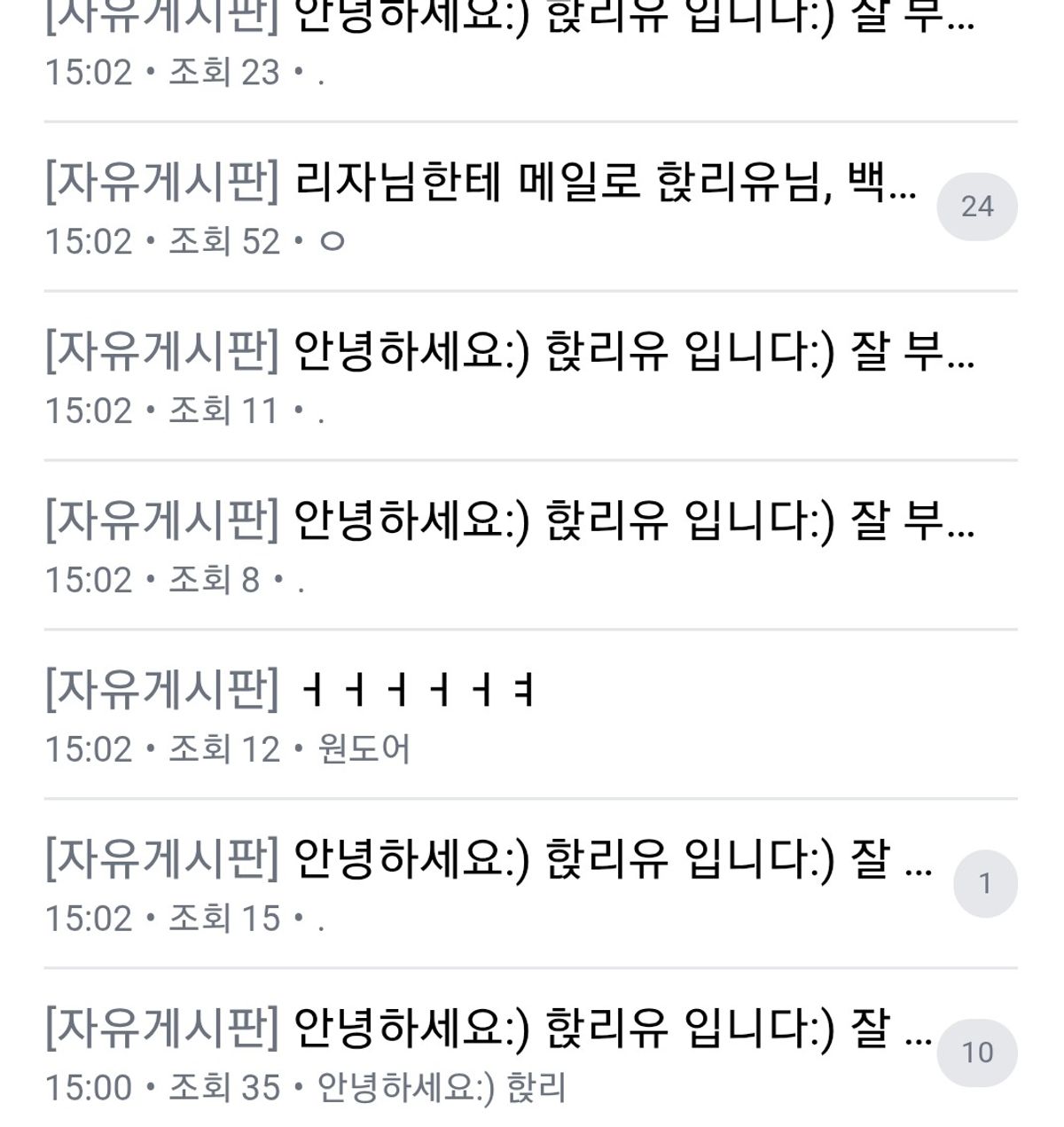Open the 15:00 post with 35 views
Image resolution: width=1064 pixels, height=1127 pixels.
[488, 1029]
